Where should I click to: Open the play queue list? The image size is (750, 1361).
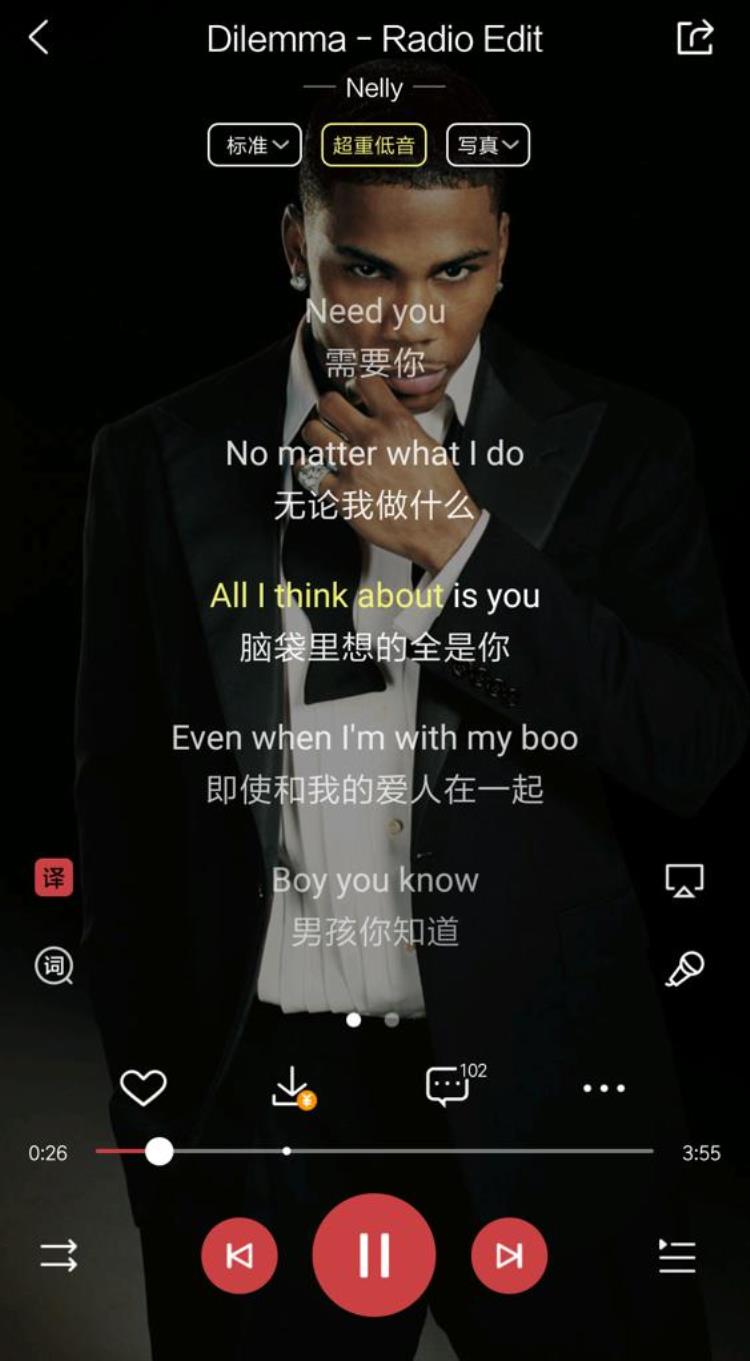(x=677, y=1256)
